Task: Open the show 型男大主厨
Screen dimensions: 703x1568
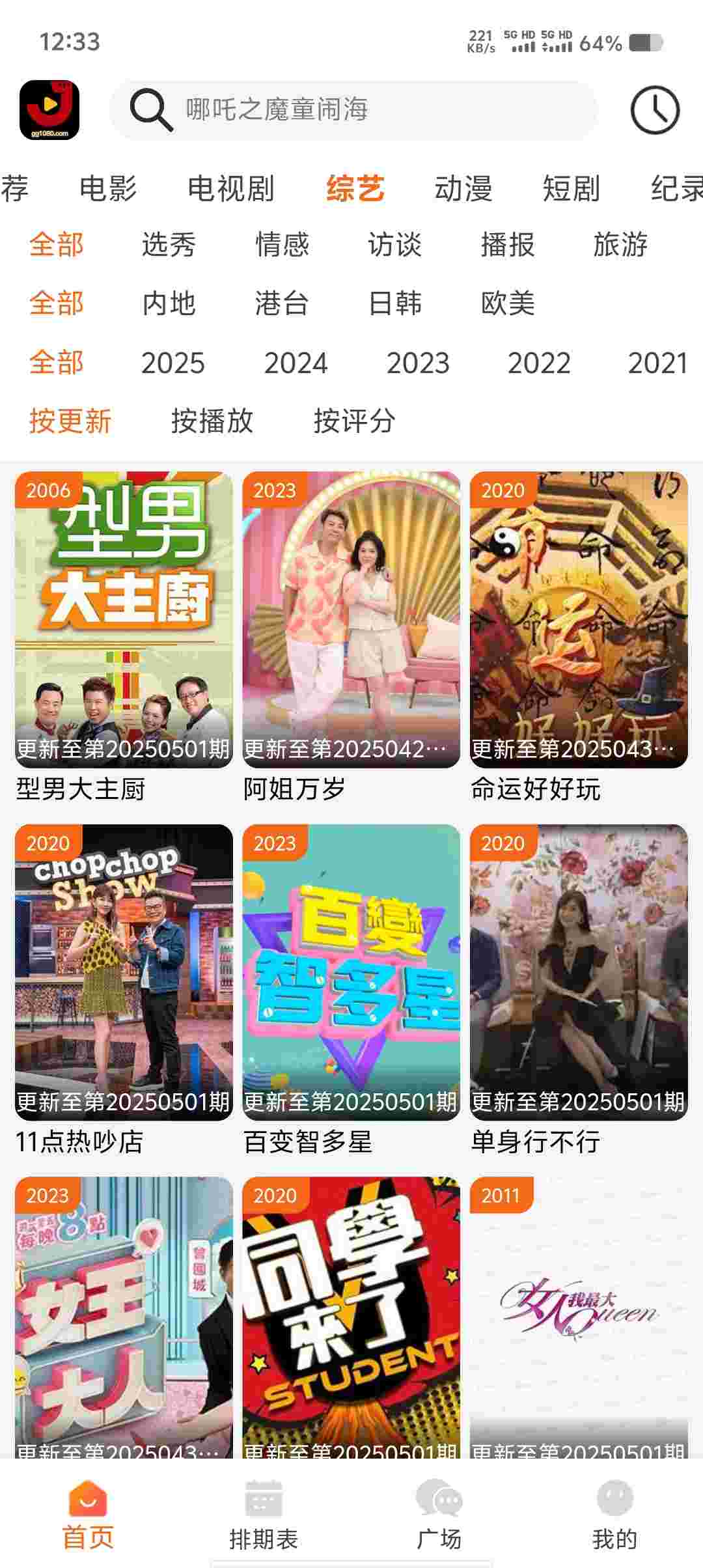Action: (124, 620)
